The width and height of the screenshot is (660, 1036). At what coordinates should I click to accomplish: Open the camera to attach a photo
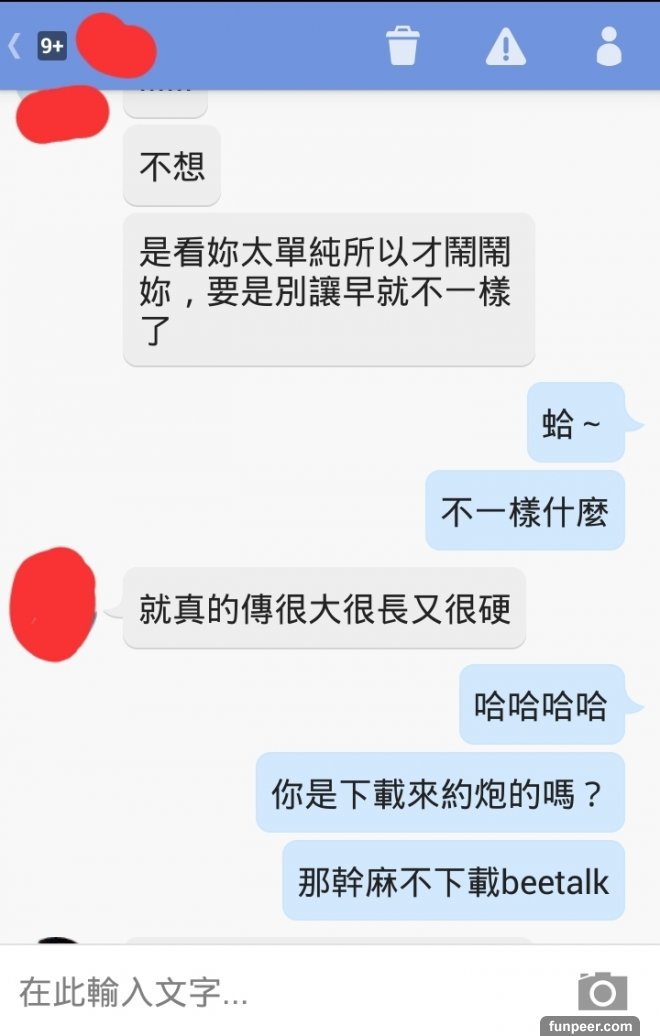coord(603,991)
